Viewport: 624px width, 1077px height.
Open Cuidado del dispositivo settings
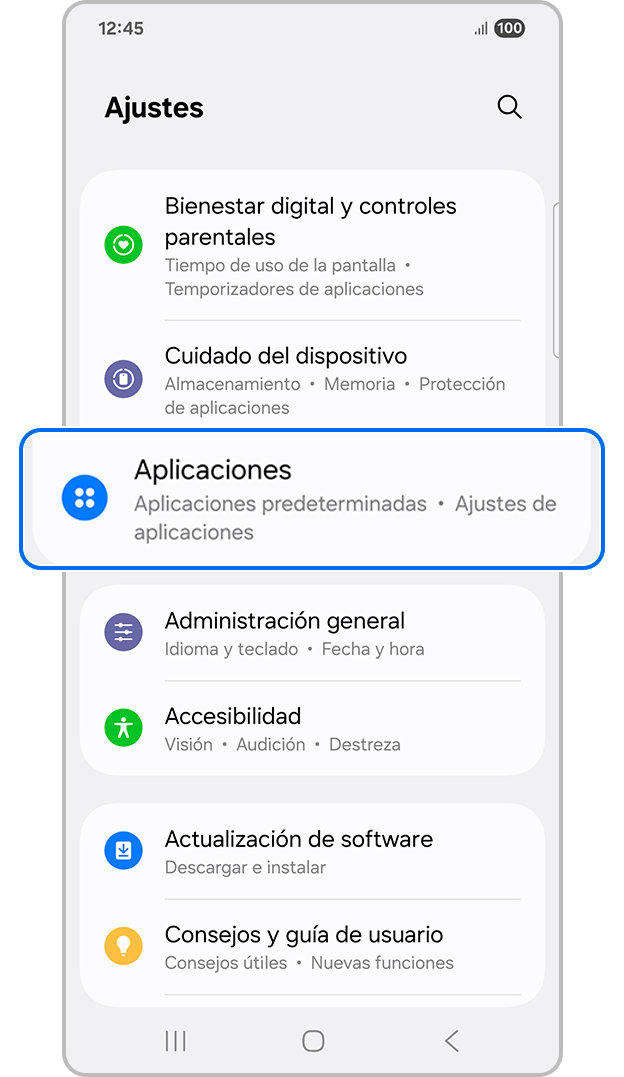coord(310,380)
